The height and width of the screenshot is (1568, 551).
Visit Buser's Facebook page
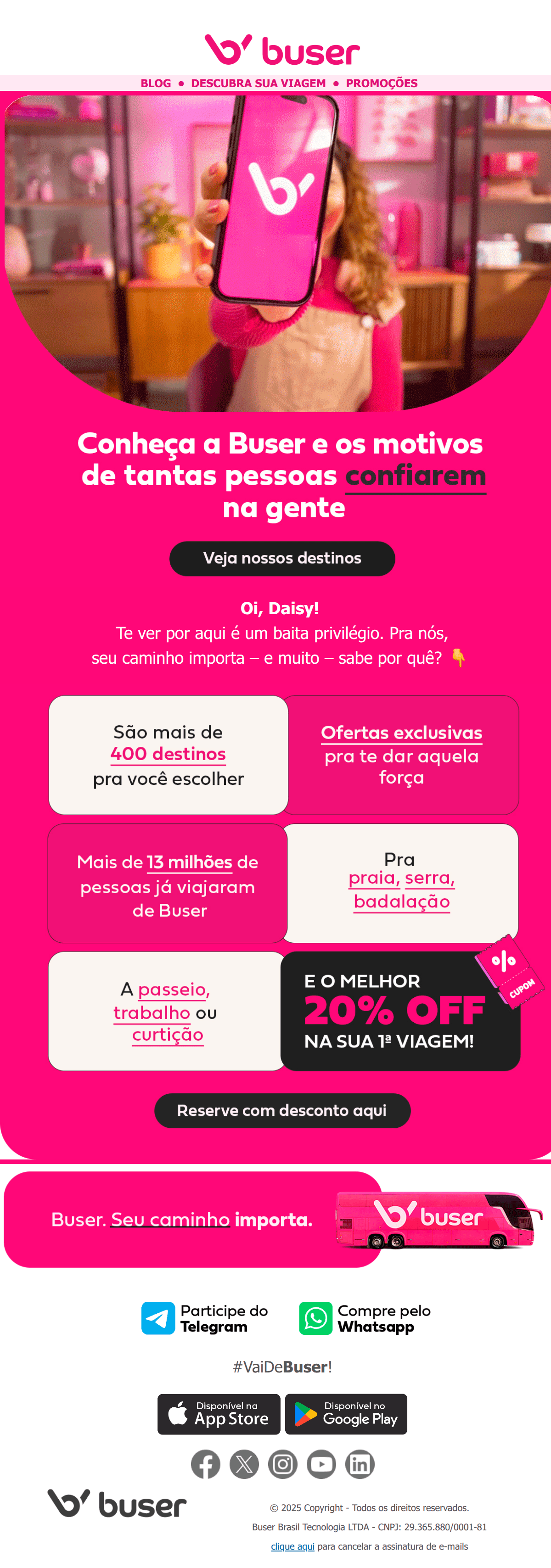coord(206,1464)
